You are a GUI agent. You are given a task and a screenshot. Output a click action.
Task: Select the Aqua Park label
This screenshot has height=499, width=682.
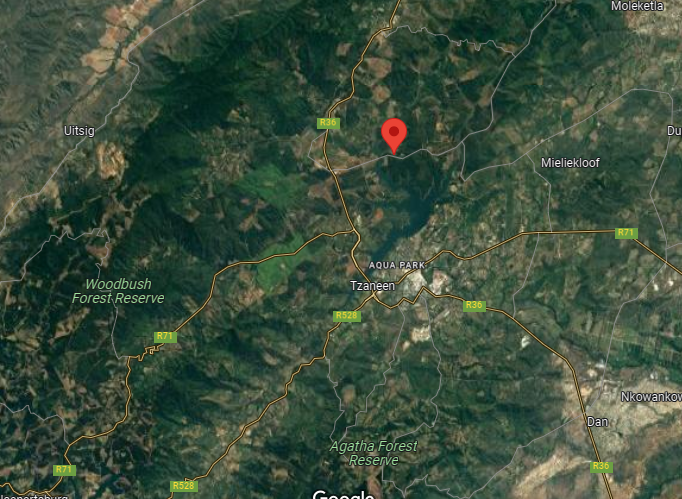[x=397, y=263]
